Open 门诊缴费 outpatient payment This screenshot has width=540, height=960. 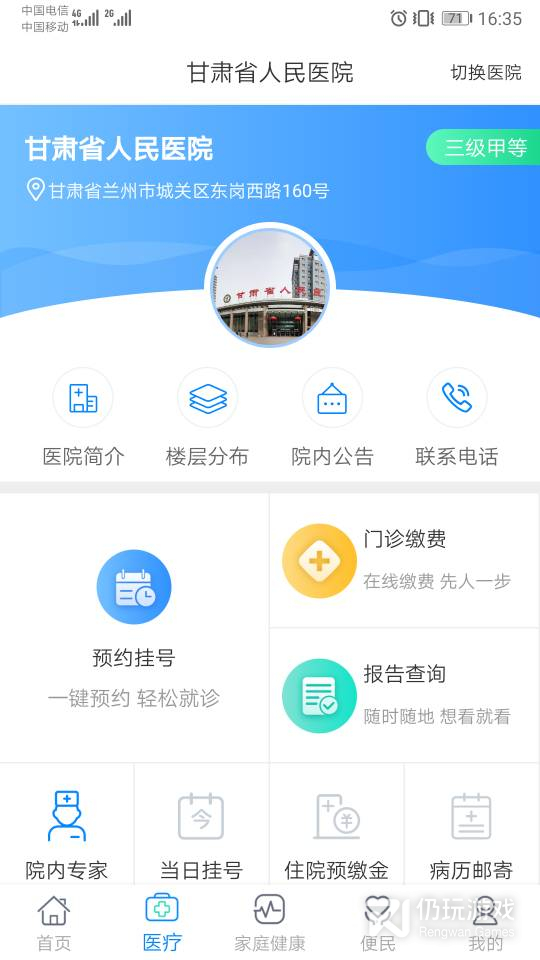tap(405, 561)
